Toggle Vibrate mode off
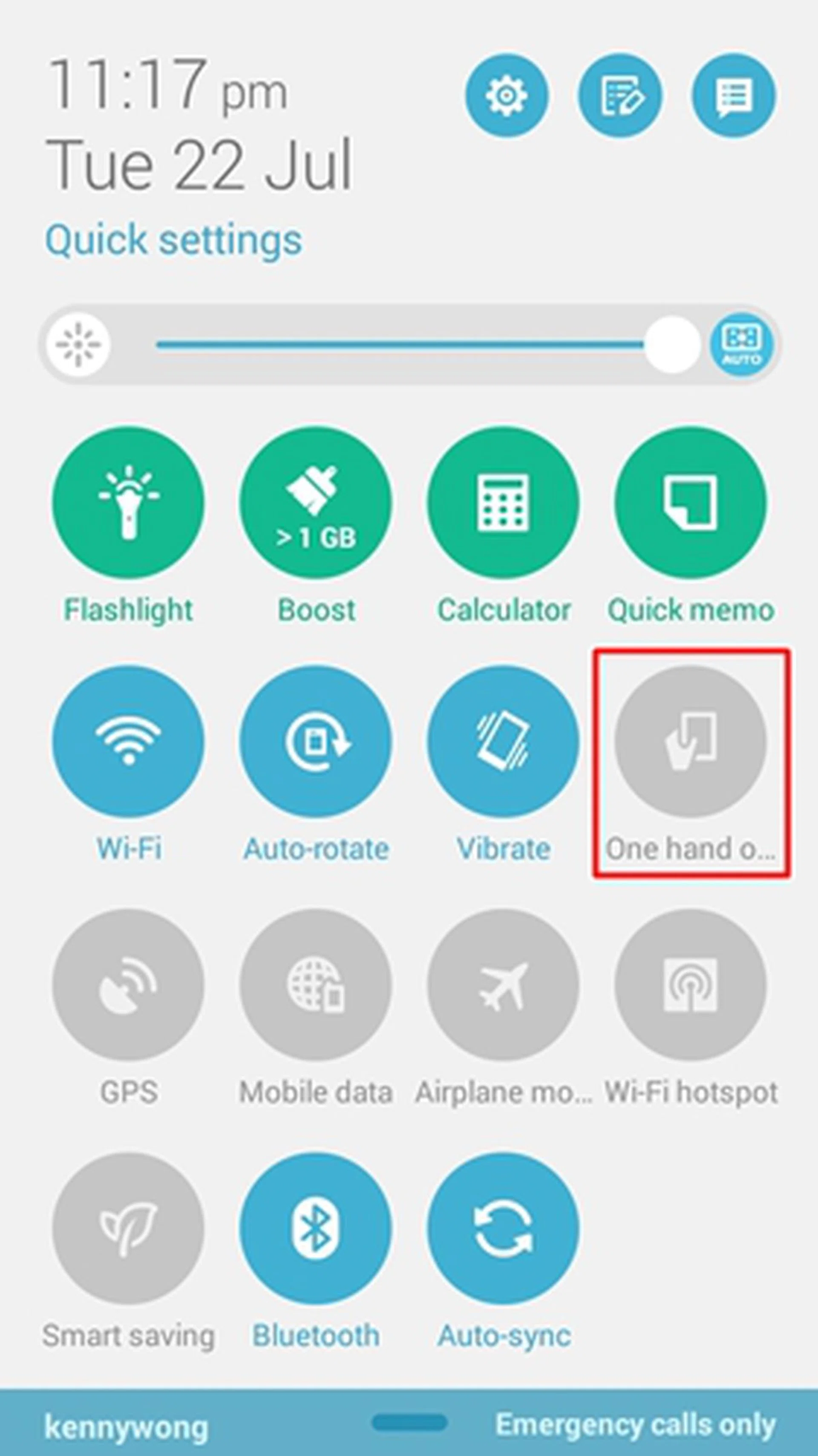Screen dimensions: 818x1456 [503, 741]
